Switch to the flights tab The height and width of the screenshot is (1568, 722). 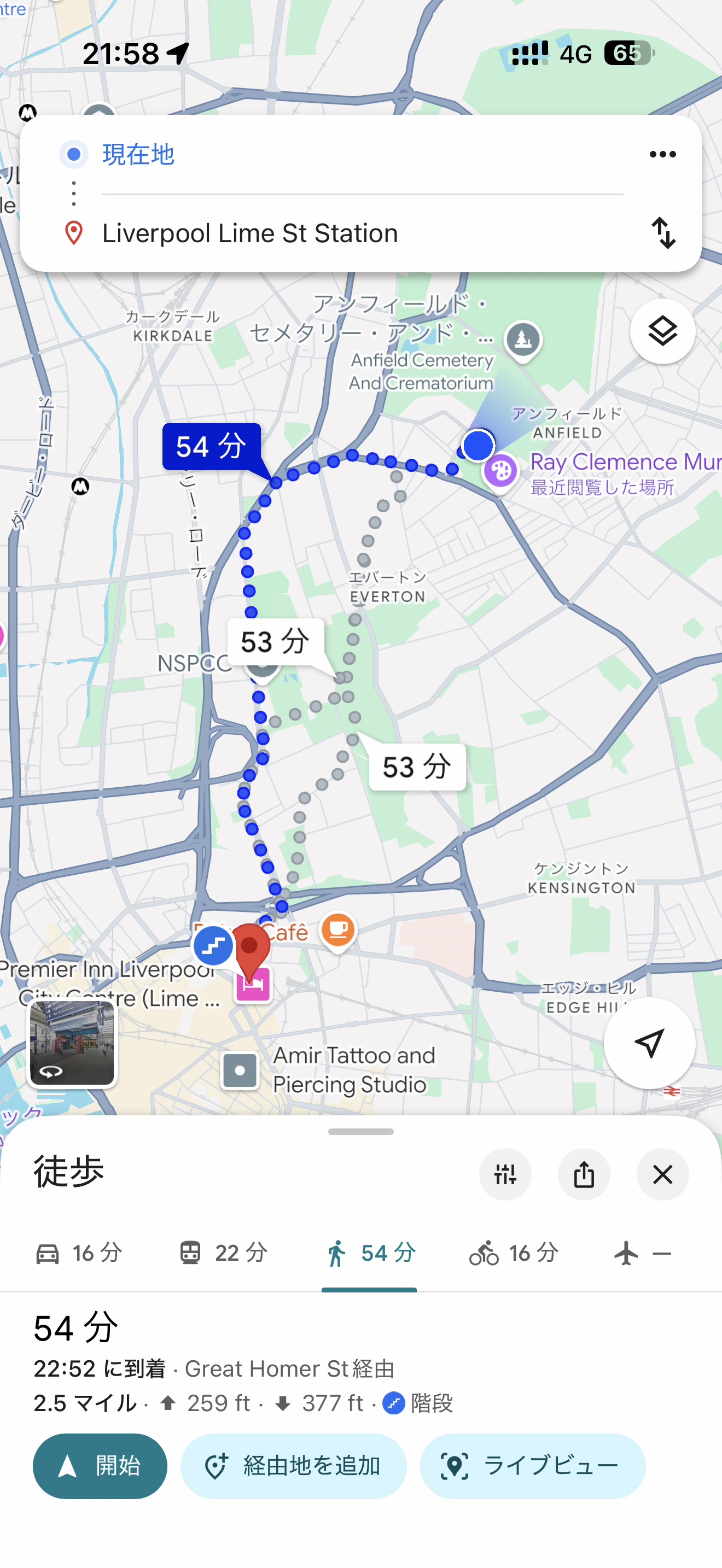pos(642,1254)
